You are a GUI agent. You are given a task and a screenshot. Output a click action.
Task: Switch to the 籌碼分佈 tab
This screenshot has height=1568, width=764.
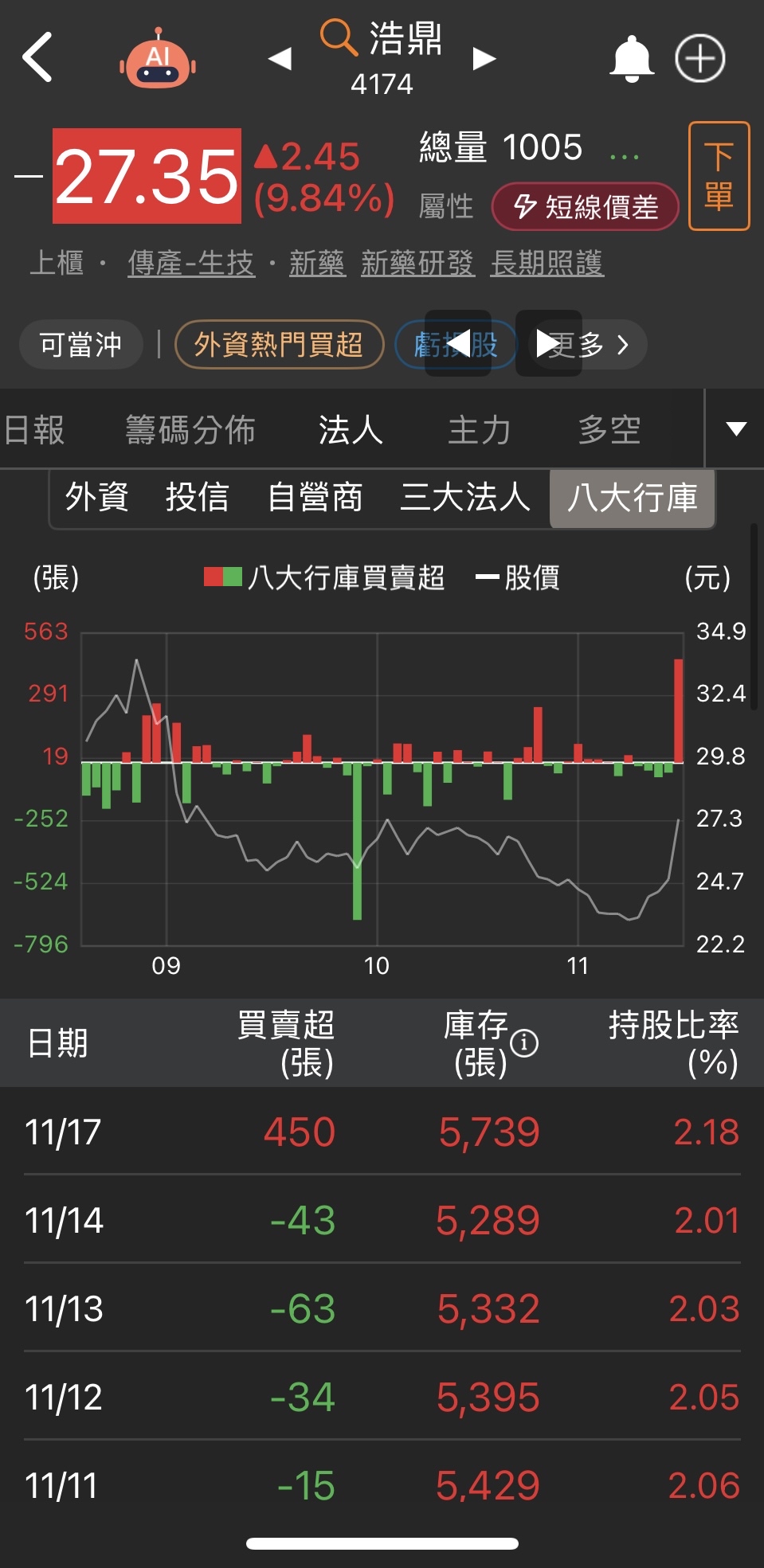[x=190, y=430]
